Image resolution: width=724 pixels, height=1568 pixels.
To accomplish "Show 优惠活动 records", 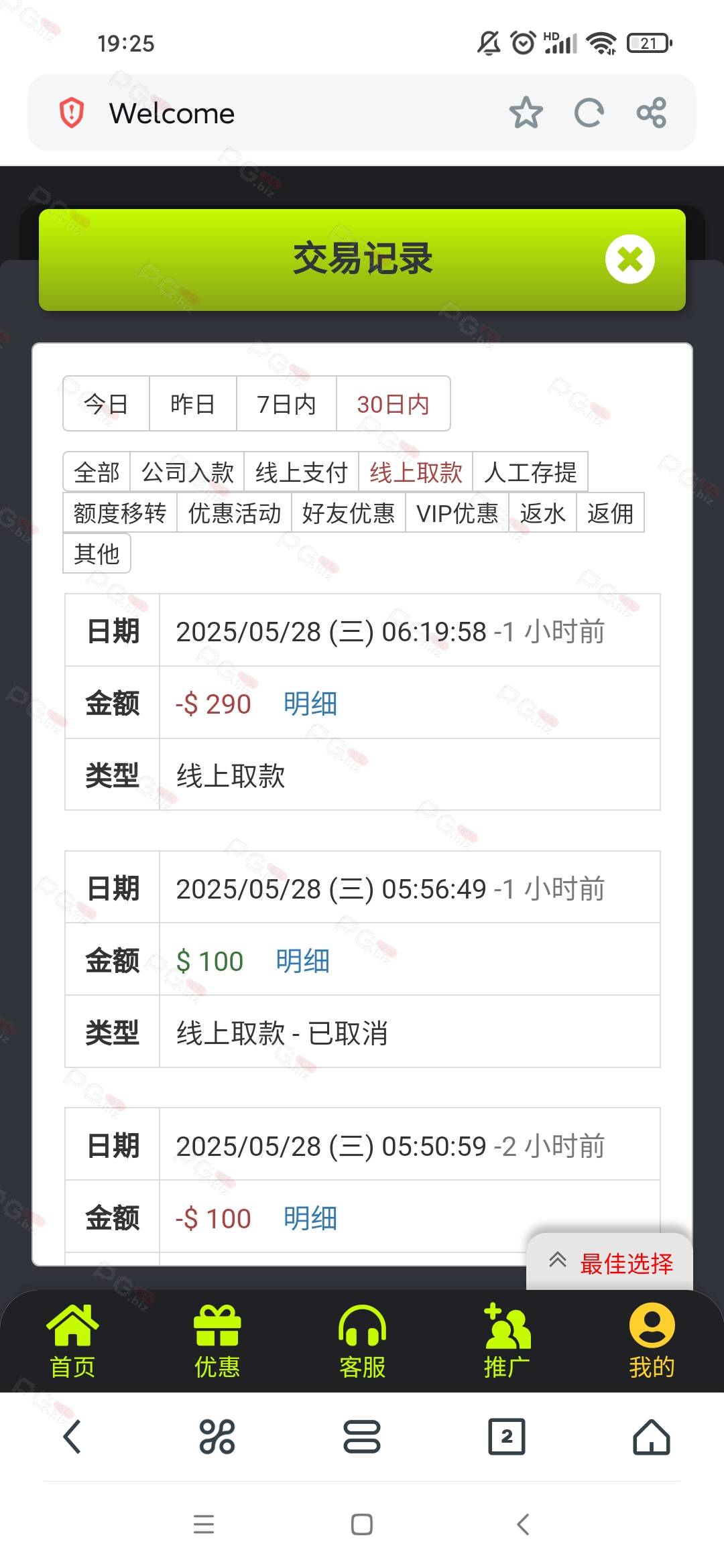I will click(x=234, y=513).
